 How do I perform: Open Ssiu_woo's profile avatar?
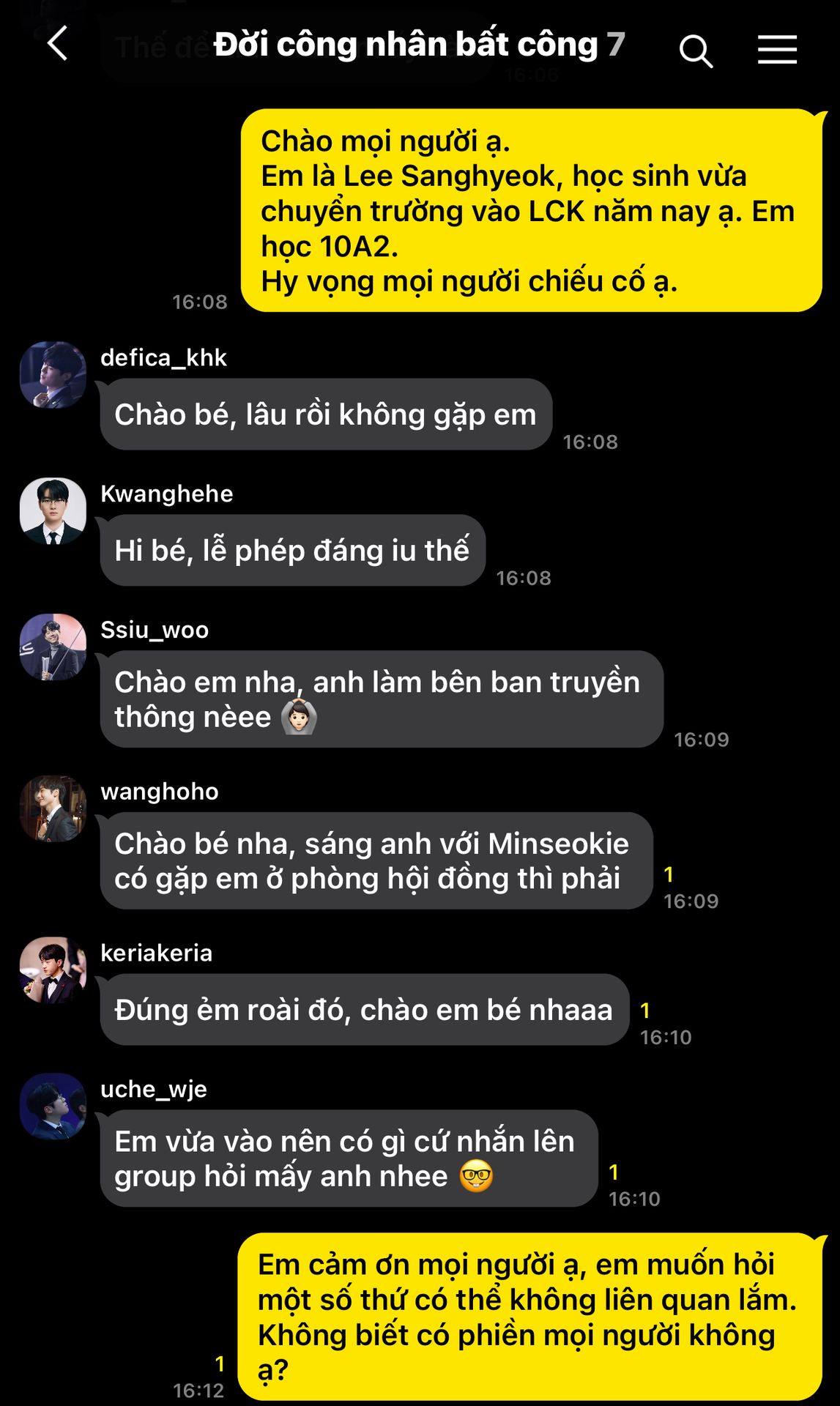53,647
